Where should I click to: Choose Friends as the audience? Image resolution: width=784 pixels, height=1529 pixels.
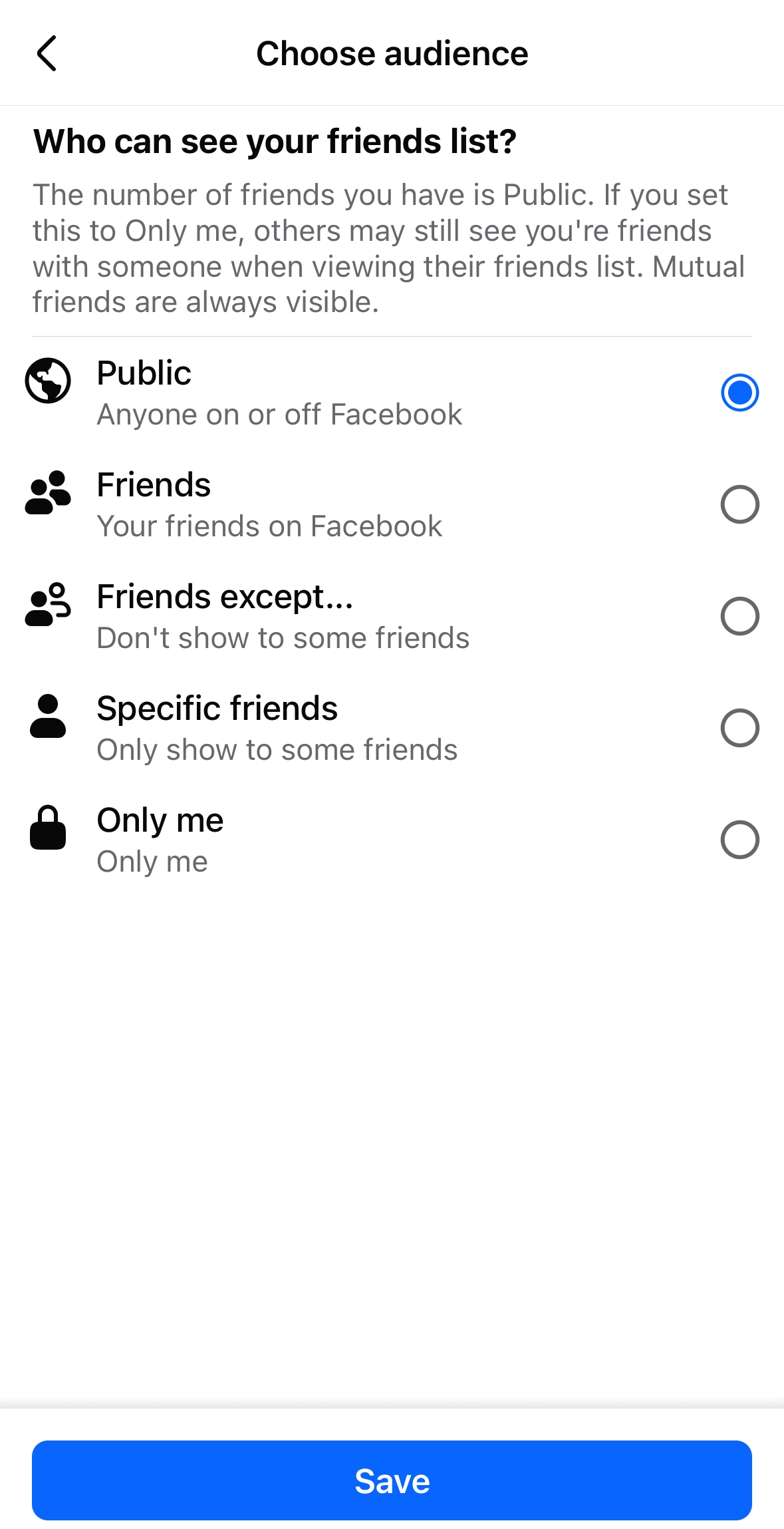pyautogui.click(x=739, y=504)
